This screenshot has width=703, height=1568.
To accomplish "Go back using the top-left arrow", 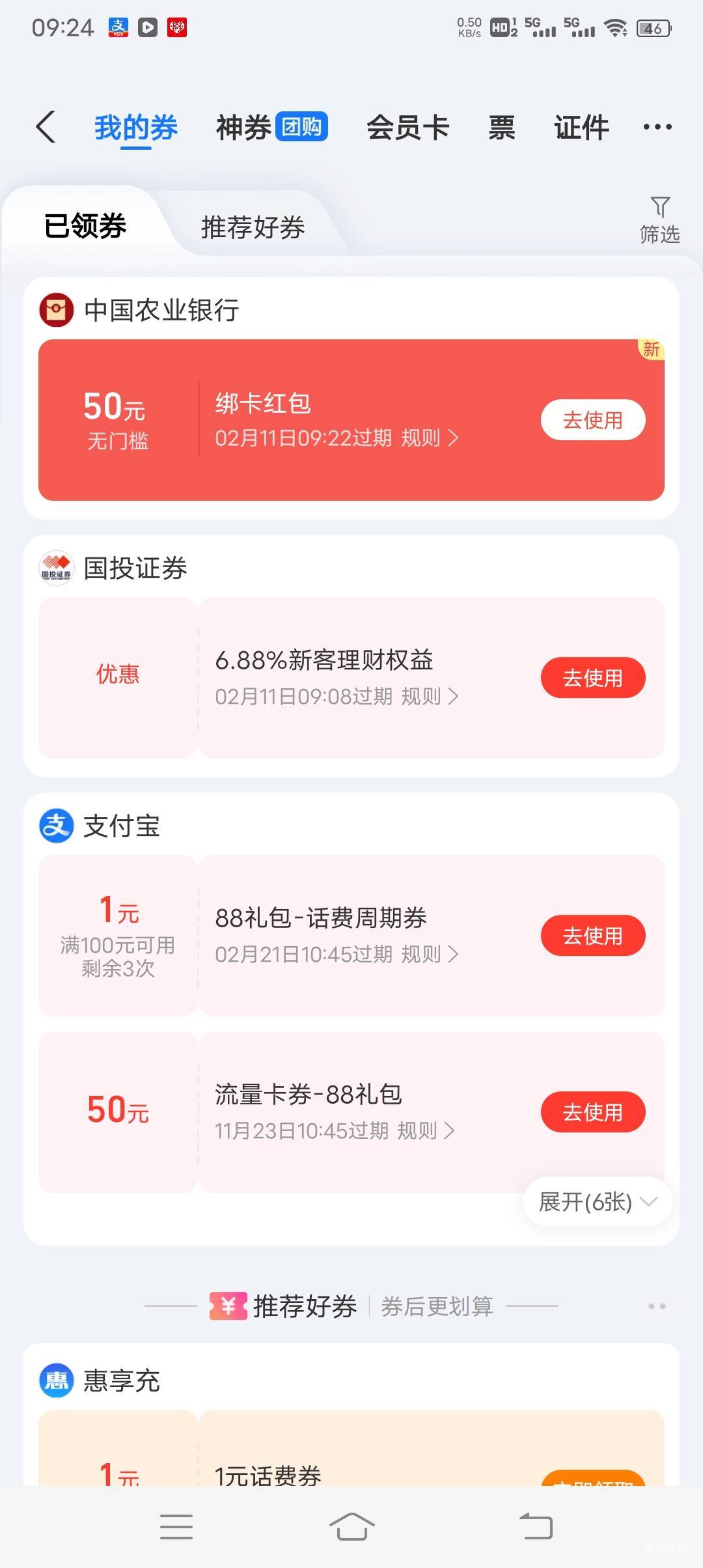I will [x=46, y=126].
